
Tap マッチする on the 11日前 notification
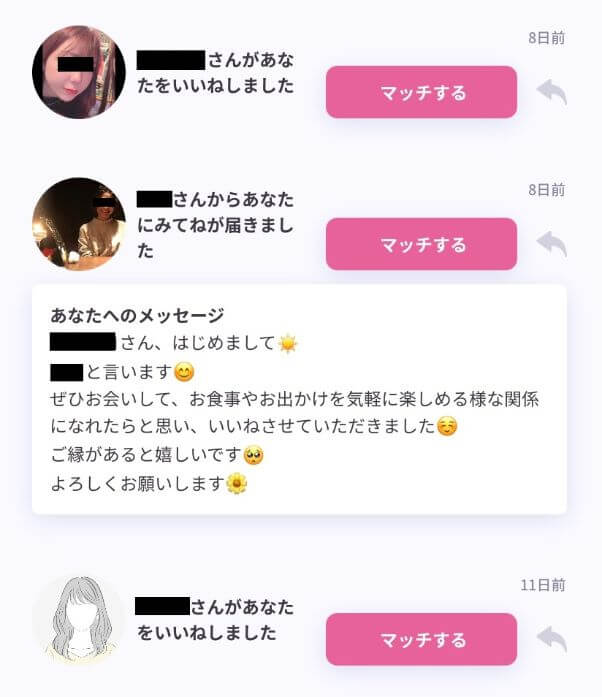(421, 640)
